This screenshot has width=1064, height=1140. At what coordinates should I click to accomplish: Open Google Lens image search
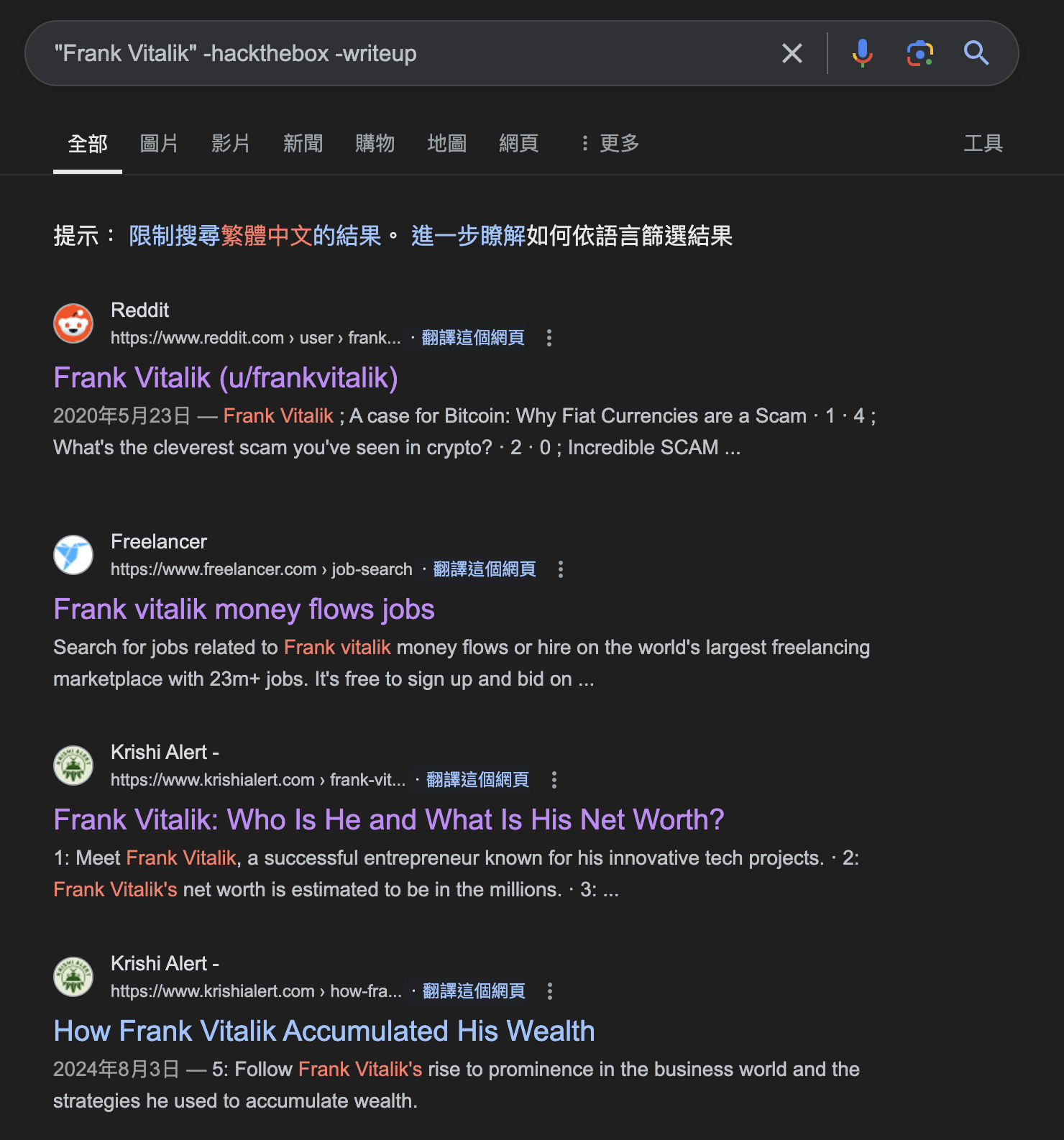point(919,53)
